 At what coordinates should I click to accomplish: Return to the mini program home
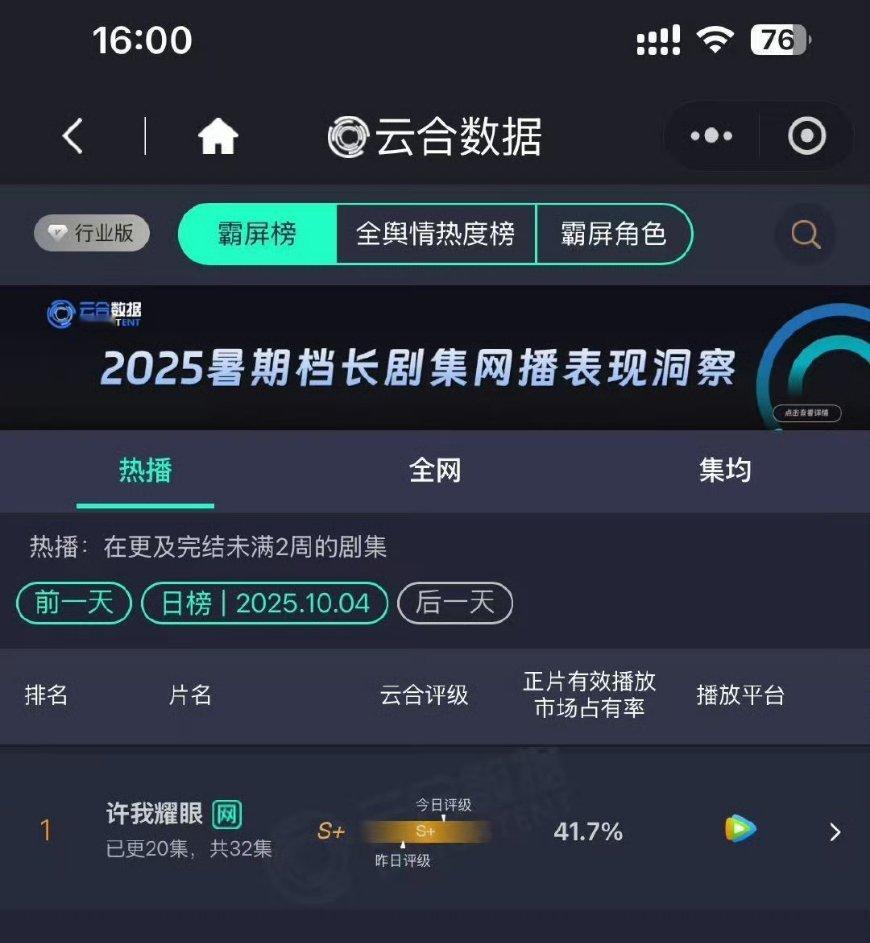[217, 136]
